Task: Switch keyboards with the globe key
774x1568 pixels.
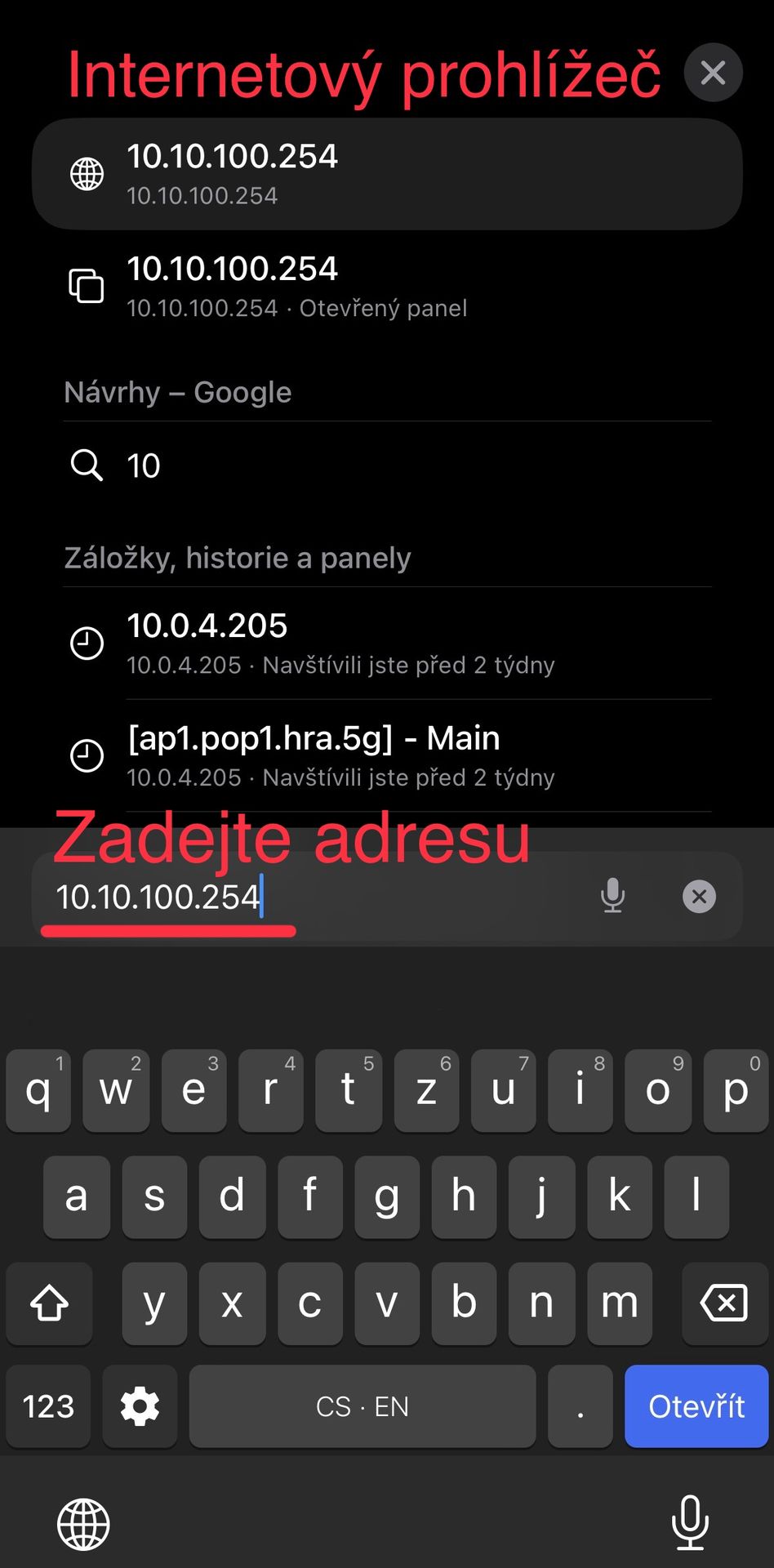Action: pyautogui.click(x=83, y=1524)
